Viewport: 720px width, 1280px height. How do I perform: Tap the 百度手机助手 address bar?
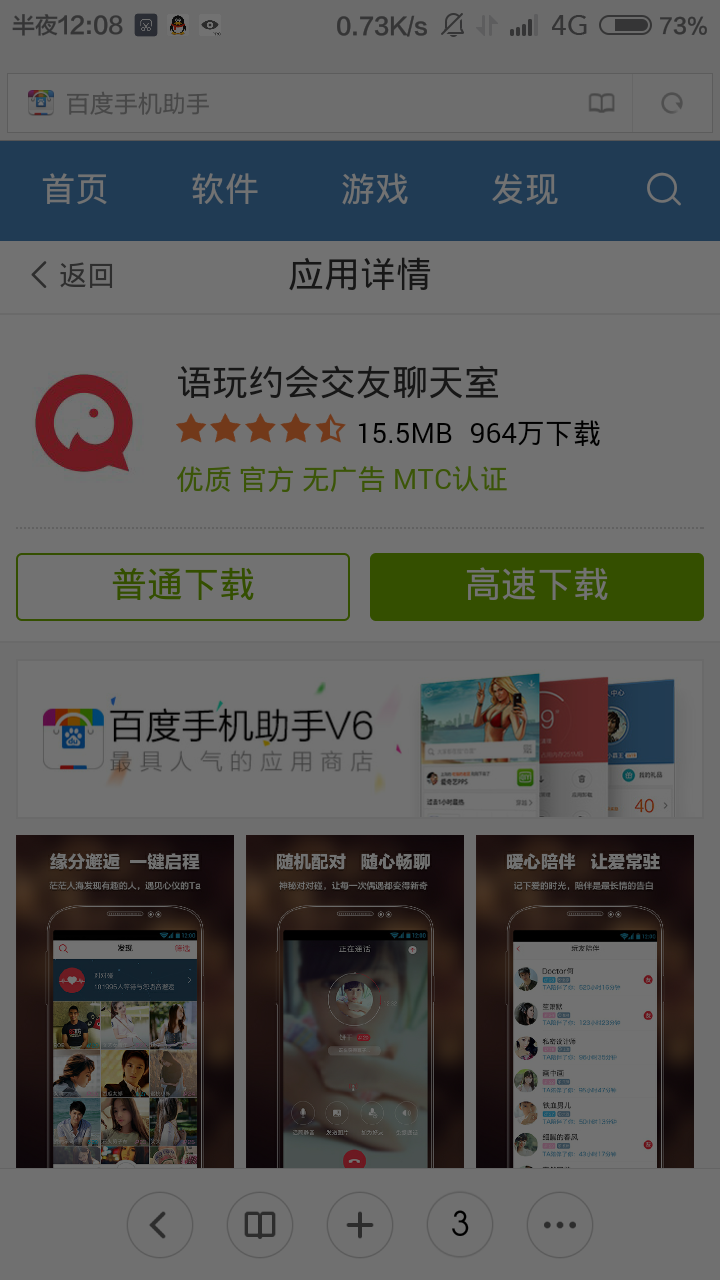[290, 103]
